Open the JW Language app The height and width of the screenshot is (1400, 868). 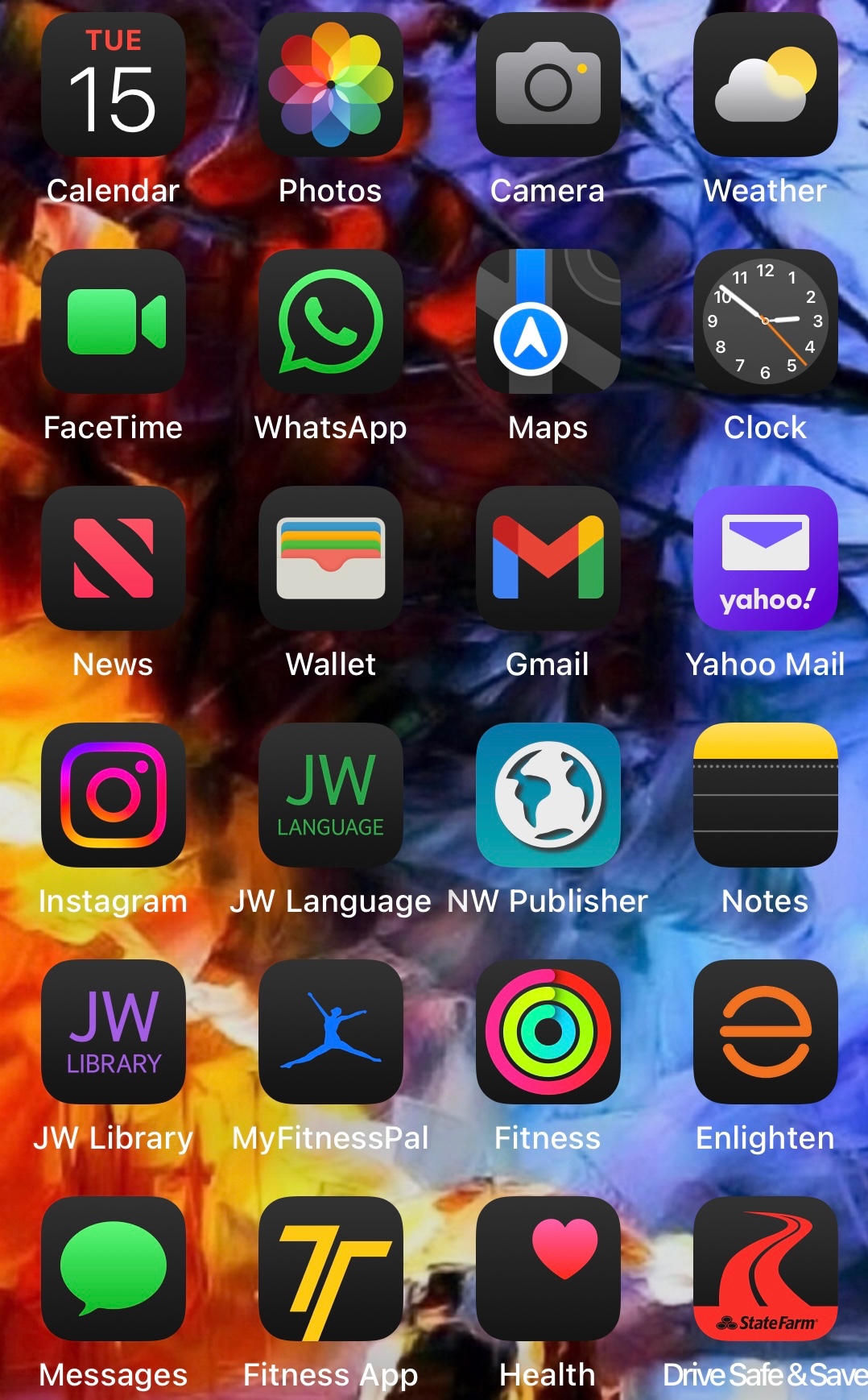[x=331, y=795]
